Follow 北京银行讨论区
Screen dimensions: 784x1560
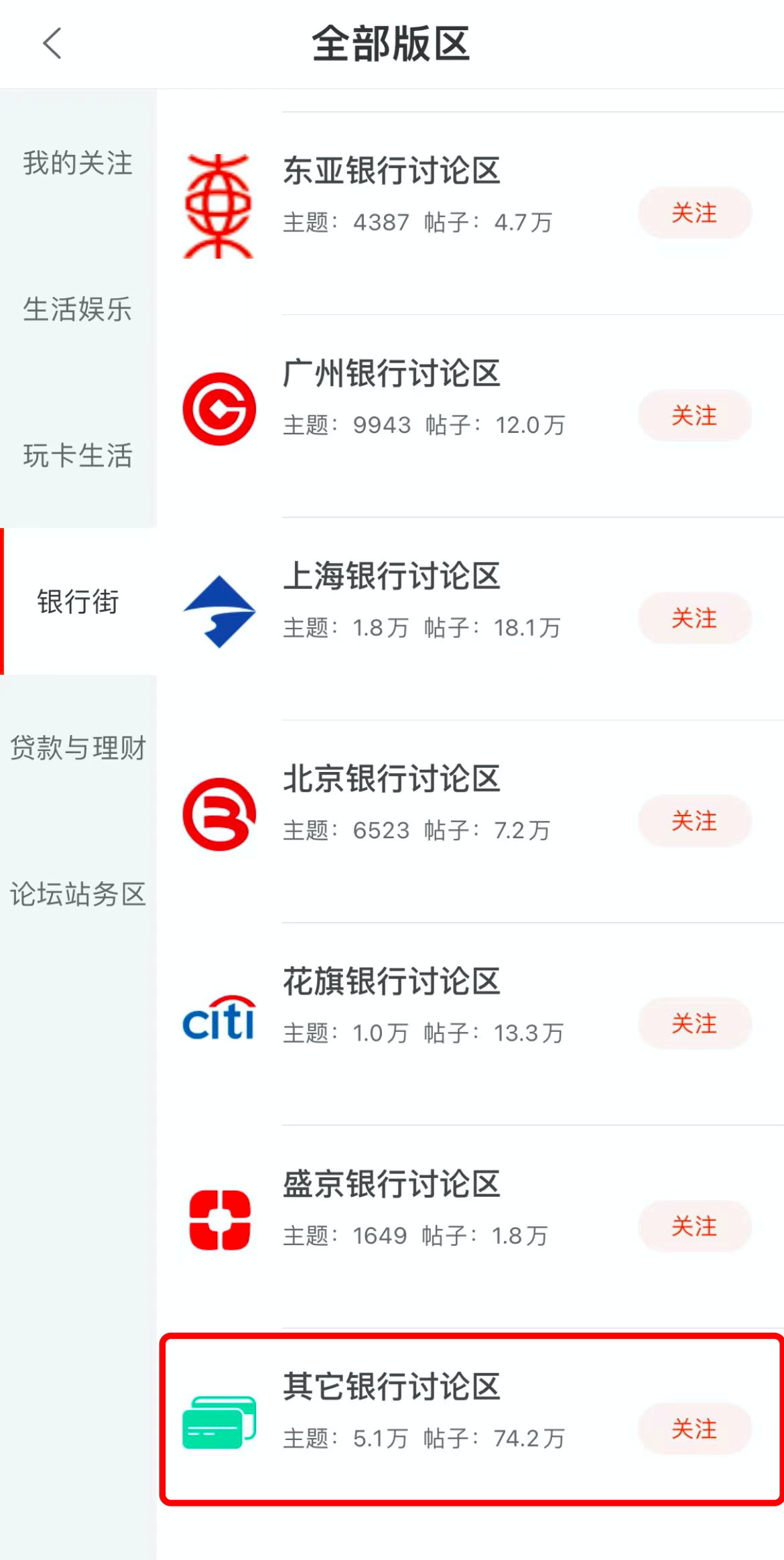click(x=694, y=821)
